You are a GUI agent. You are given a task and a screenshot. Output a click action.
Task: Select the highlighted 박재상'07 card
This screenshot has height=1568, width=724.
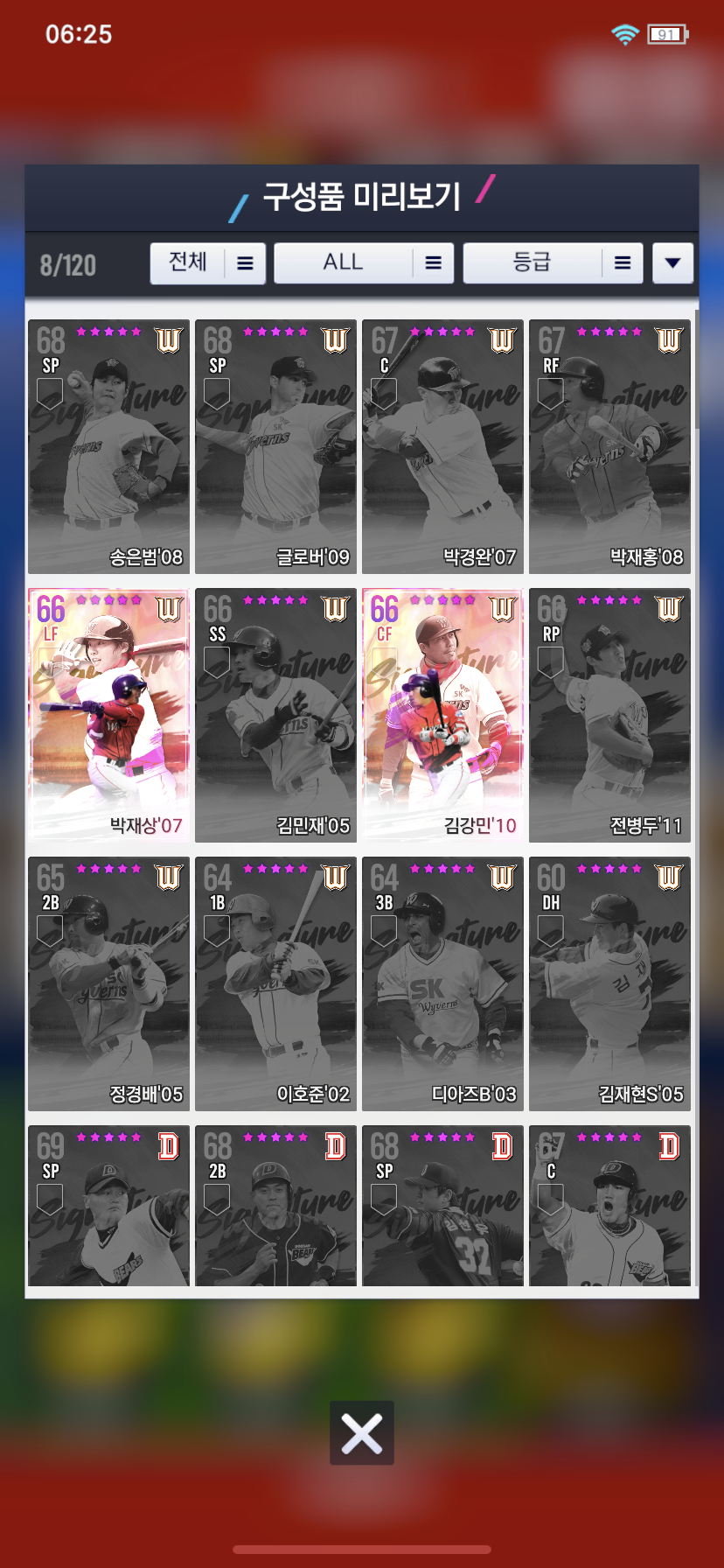(x=108, y=716)
